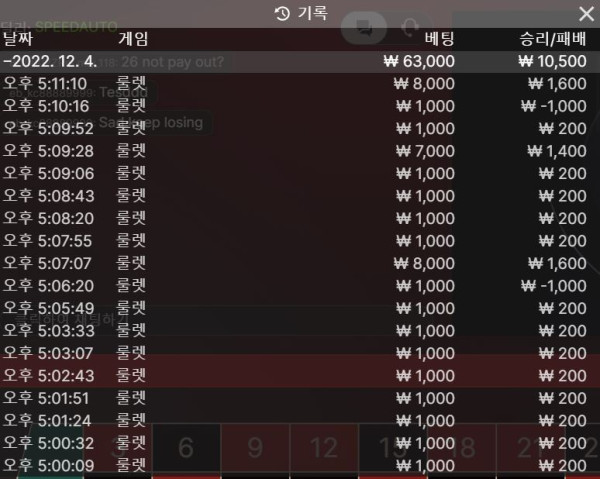The width and height of the screenshot is (600, 479).
Task: Open the 5:07:07 roulette bet entry
Action: (300, 263)
